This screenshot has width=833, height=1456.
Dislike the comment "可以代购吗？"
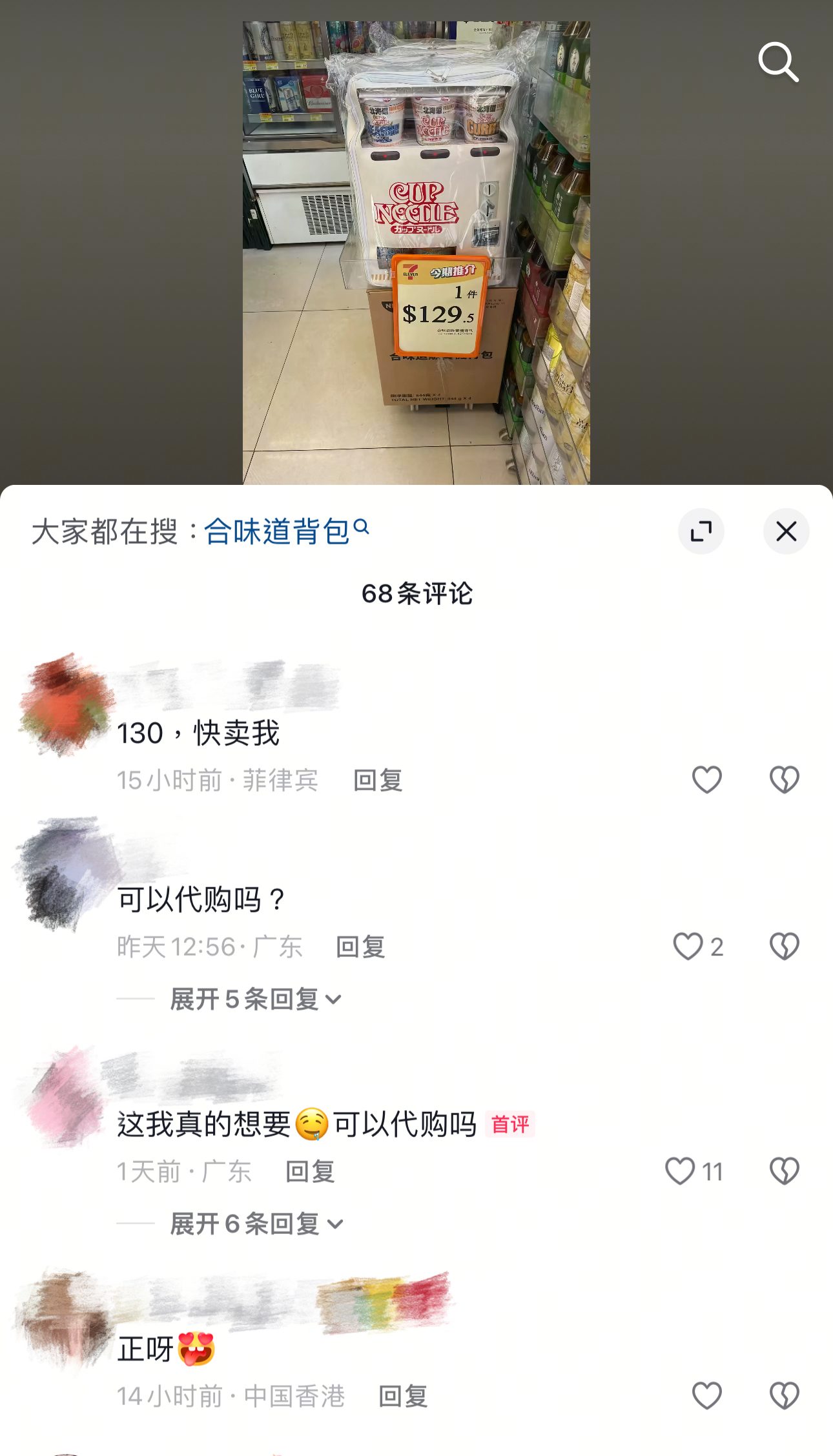click(785, 947)
